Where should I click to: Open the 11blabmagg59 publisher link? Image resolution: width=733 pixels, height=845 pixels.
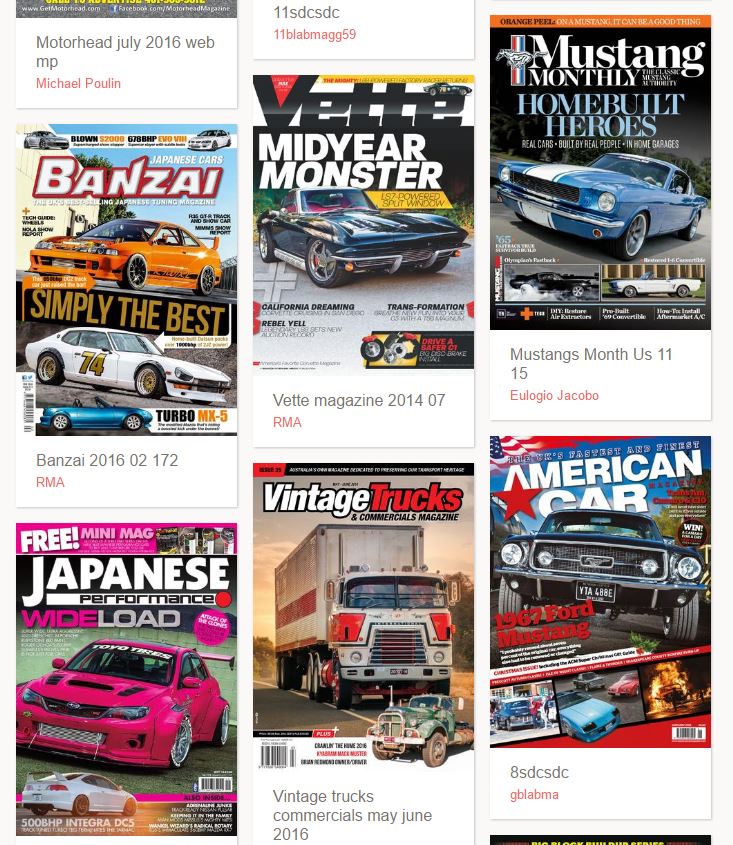(x=314, y=35)
